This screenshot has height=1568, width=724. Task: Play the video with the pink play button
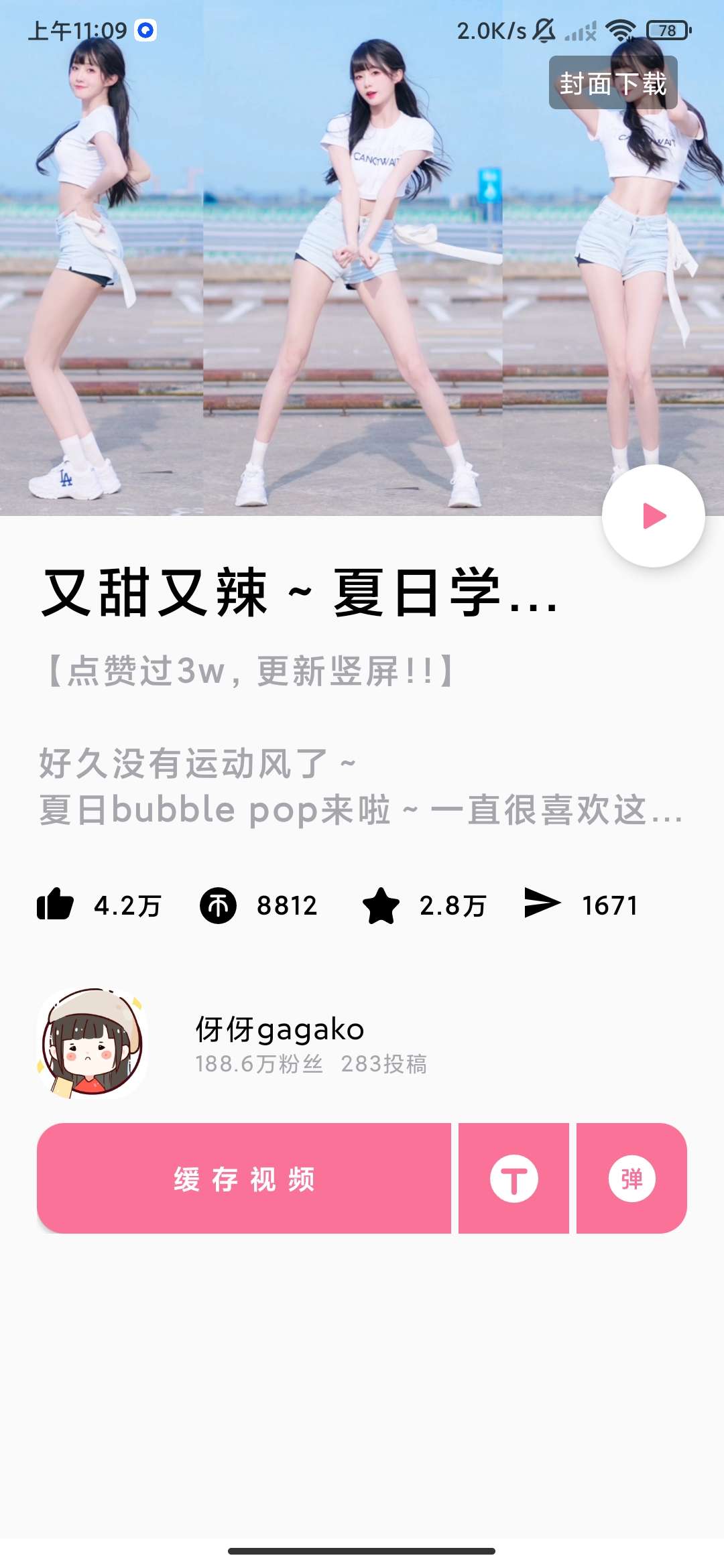point(654,516)
